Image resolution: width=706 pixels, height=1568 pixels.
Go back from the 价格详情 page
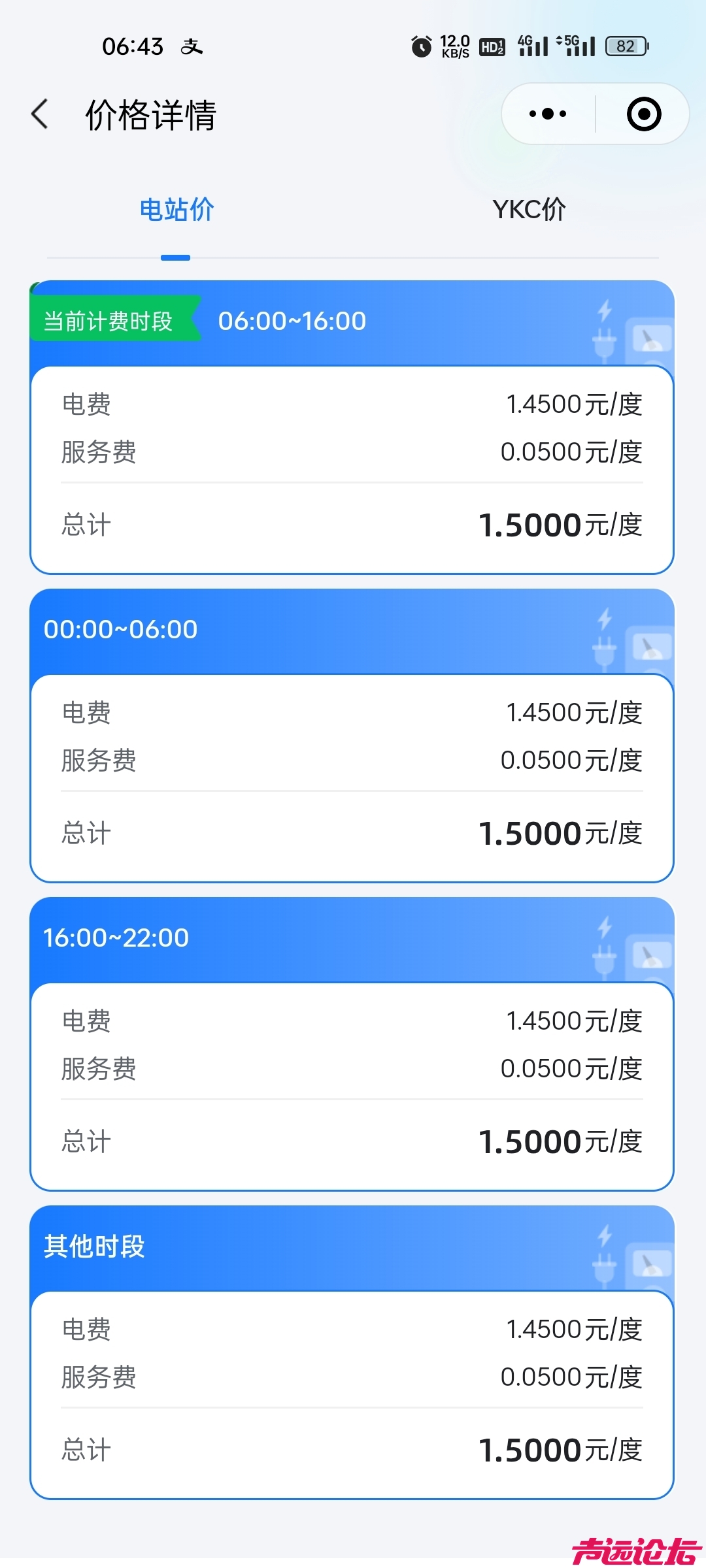coord(41,114)
